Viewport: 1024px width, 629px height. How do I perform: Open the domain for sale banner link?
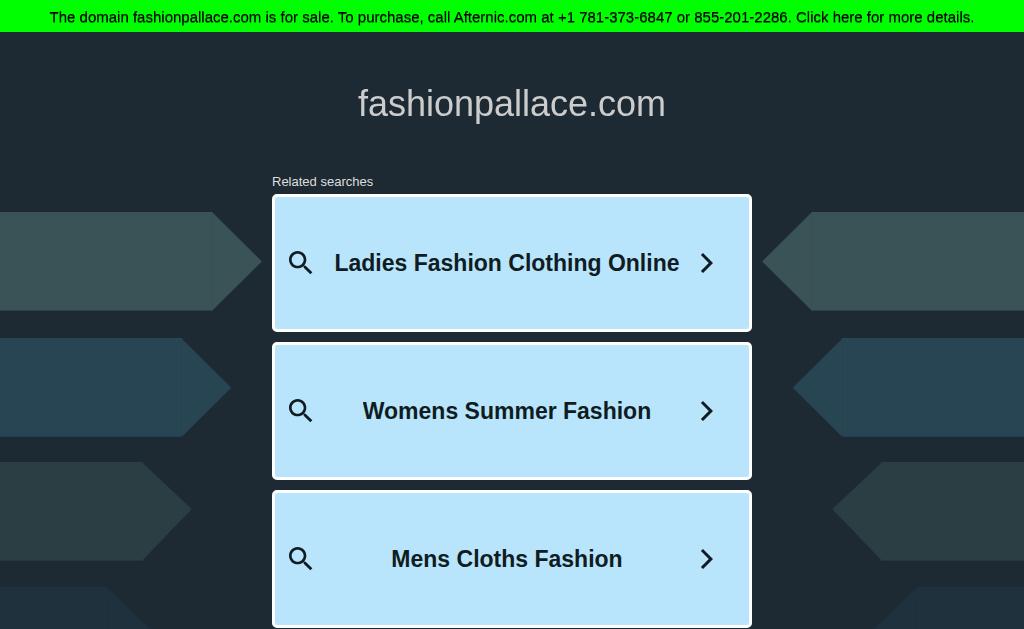pos(511,17)
